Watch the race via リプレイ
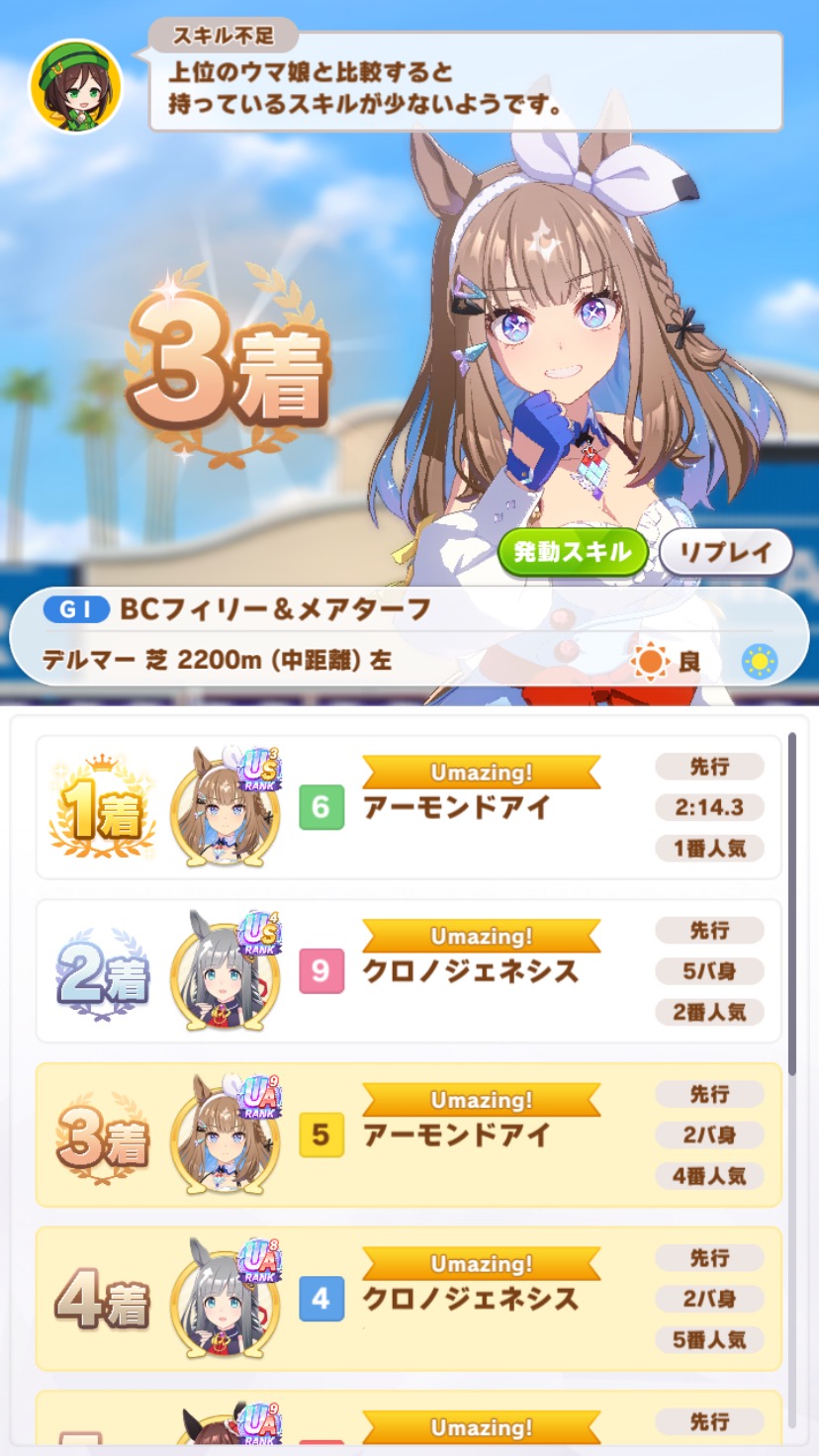The width and height of the screenshot is (819, 1456). click(x=726, y=552)
